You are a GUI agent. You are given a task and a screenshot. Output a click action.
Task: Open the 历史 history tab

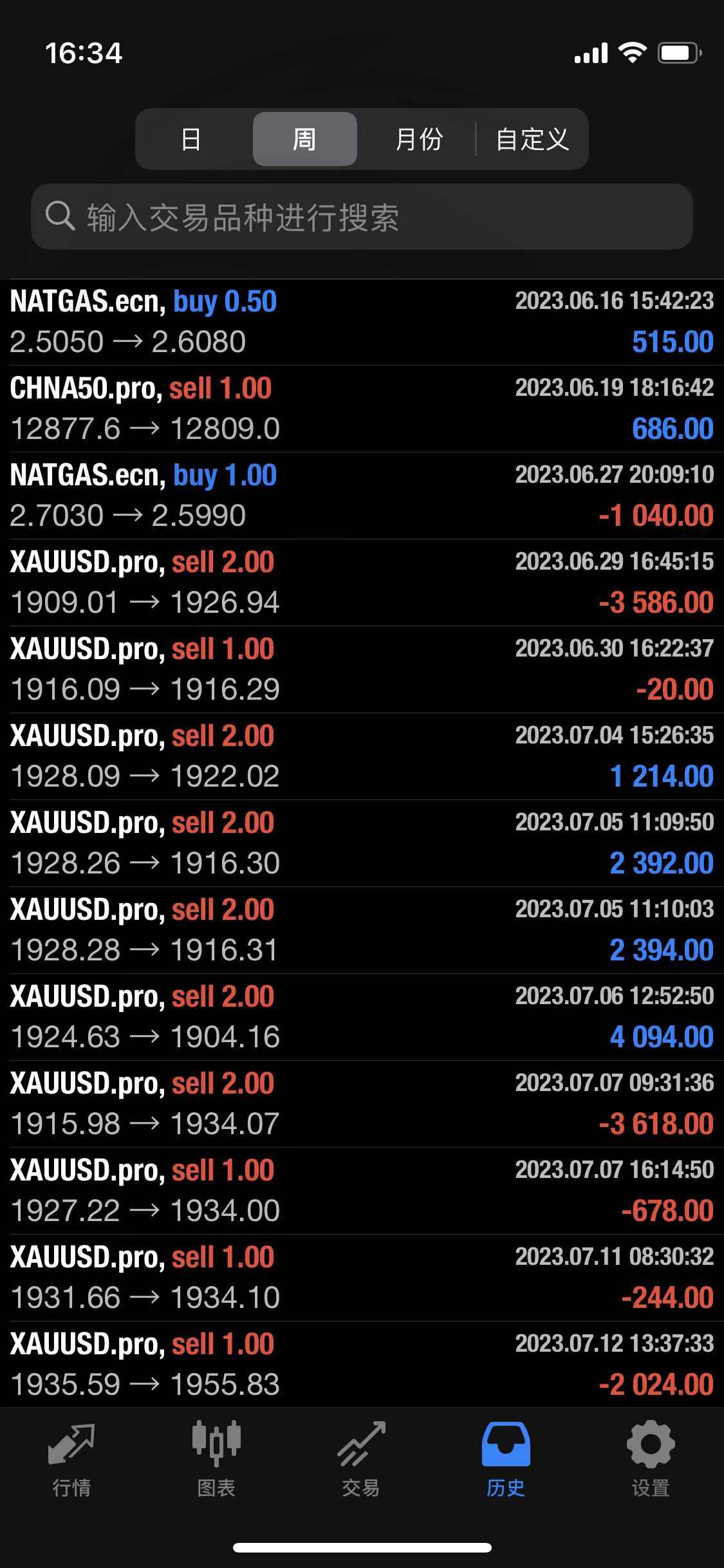(506, 1461)
